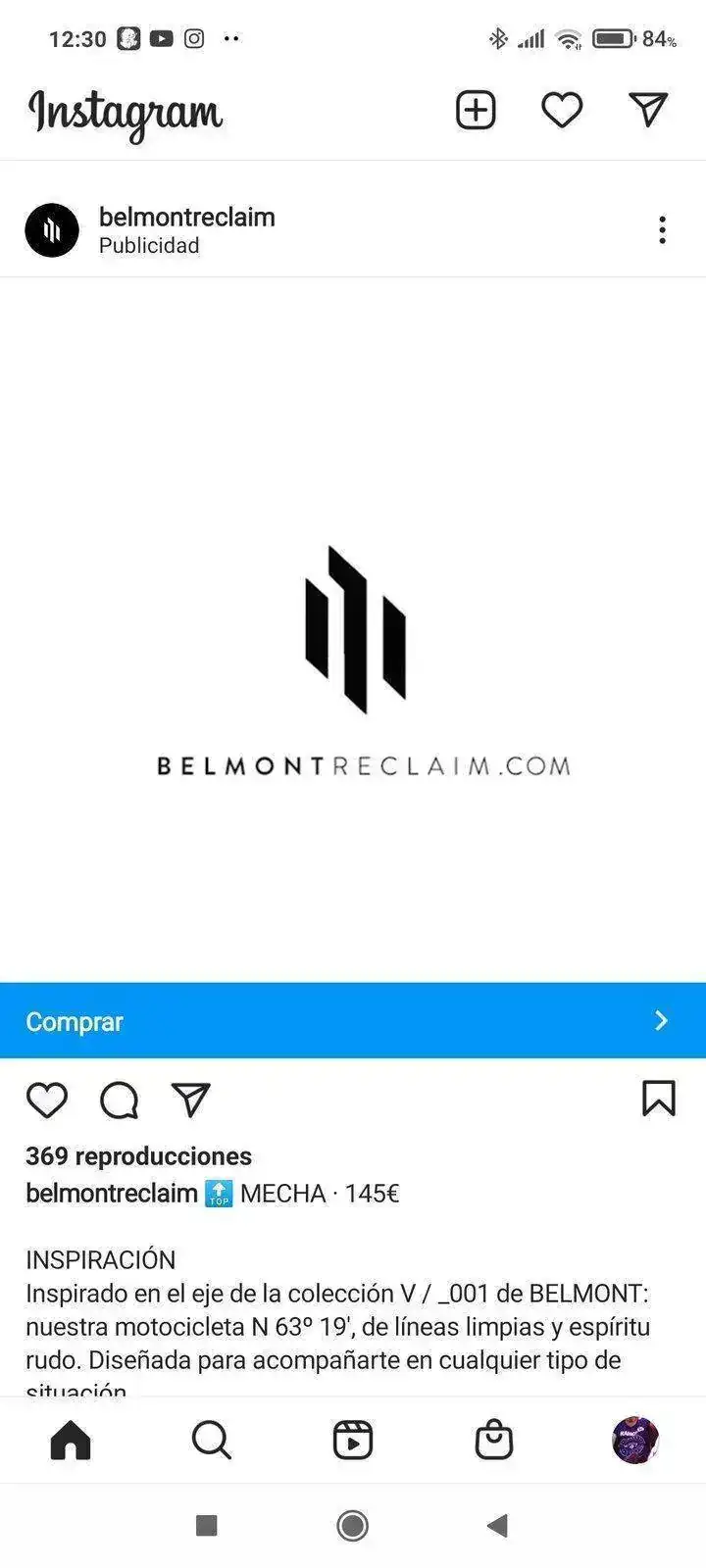The image size is (706, 1568).
Task: Switch to the Reels tab
Action: tap(353, 1441)
